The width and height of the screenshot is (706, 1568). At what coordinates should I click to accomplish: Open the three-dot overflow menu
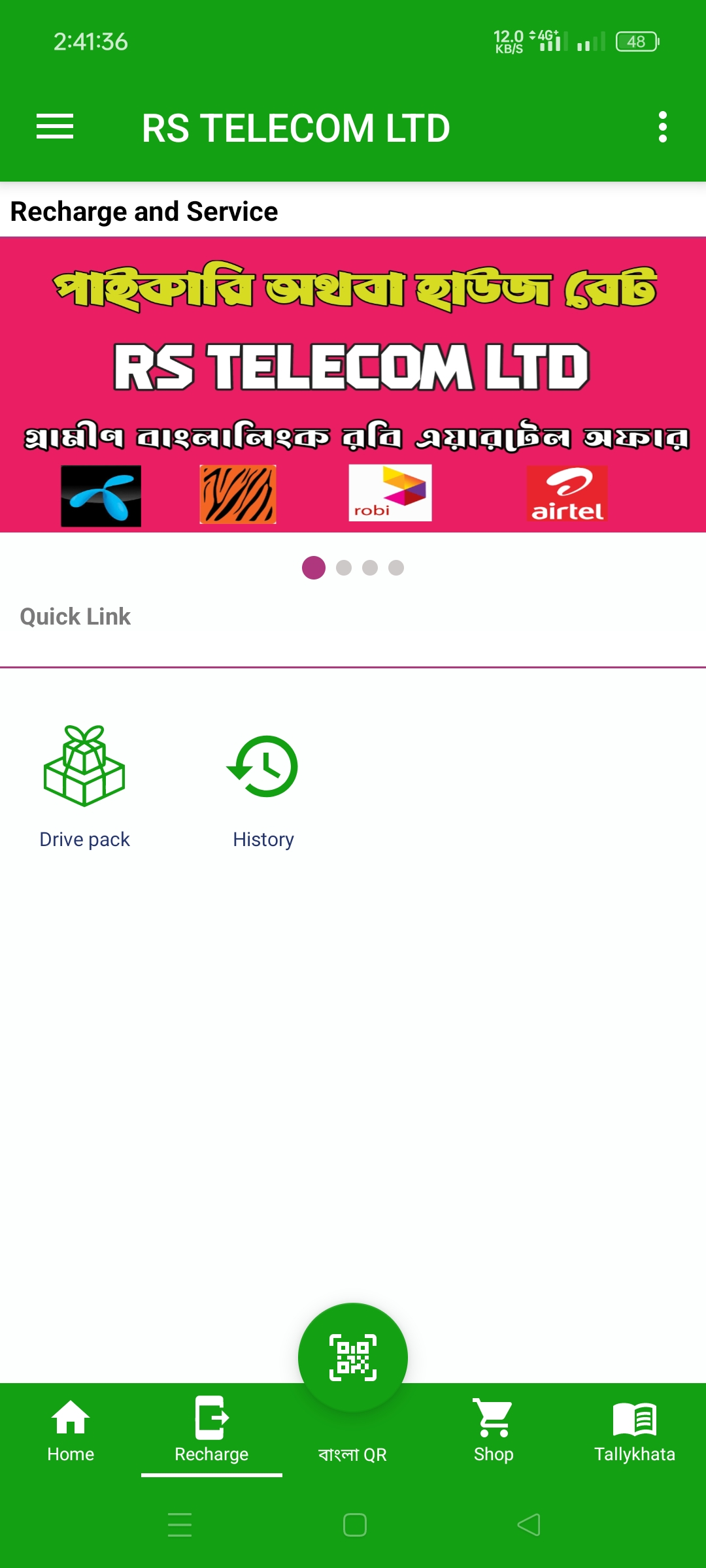coord(663,127)
